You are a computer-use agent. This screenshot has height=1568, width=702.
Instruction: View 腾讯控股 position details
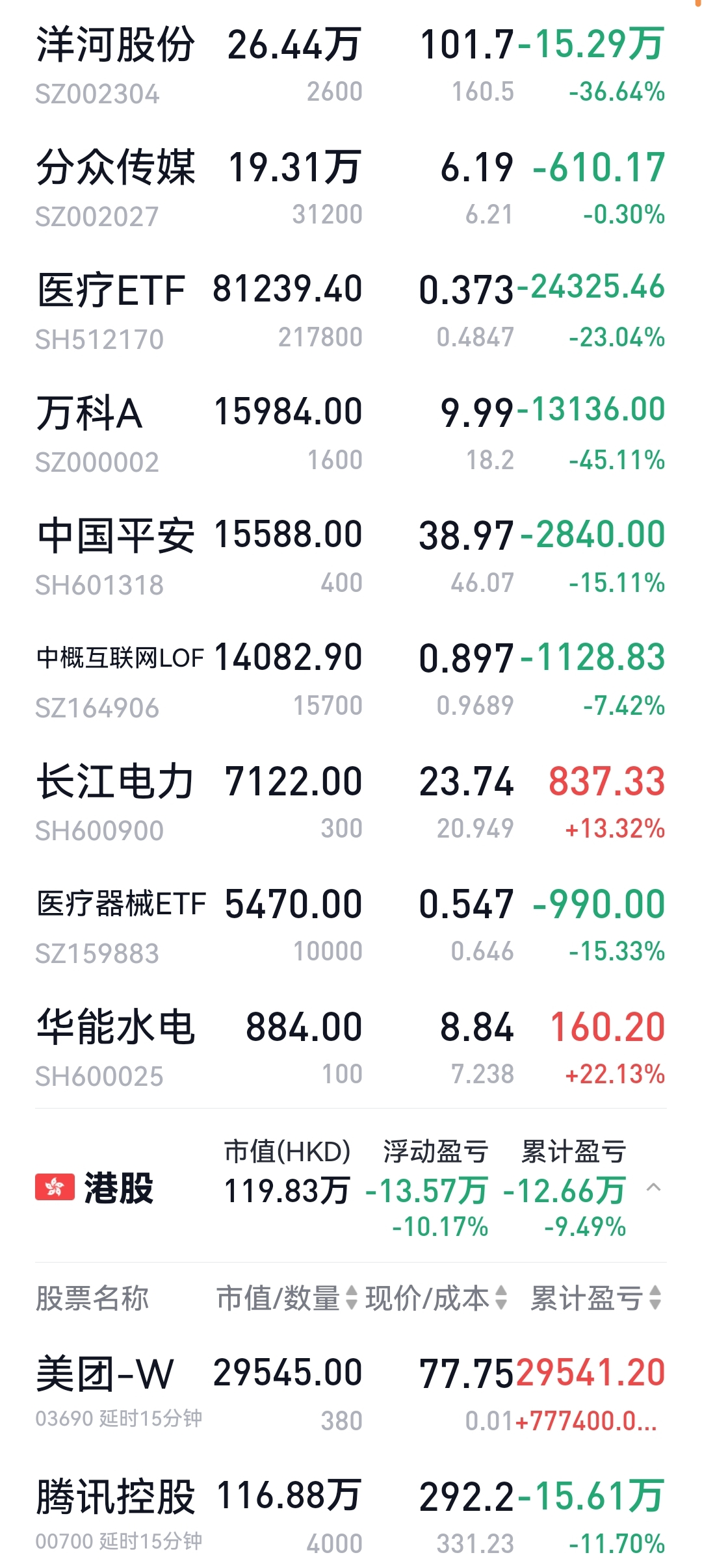[351, 1515]
